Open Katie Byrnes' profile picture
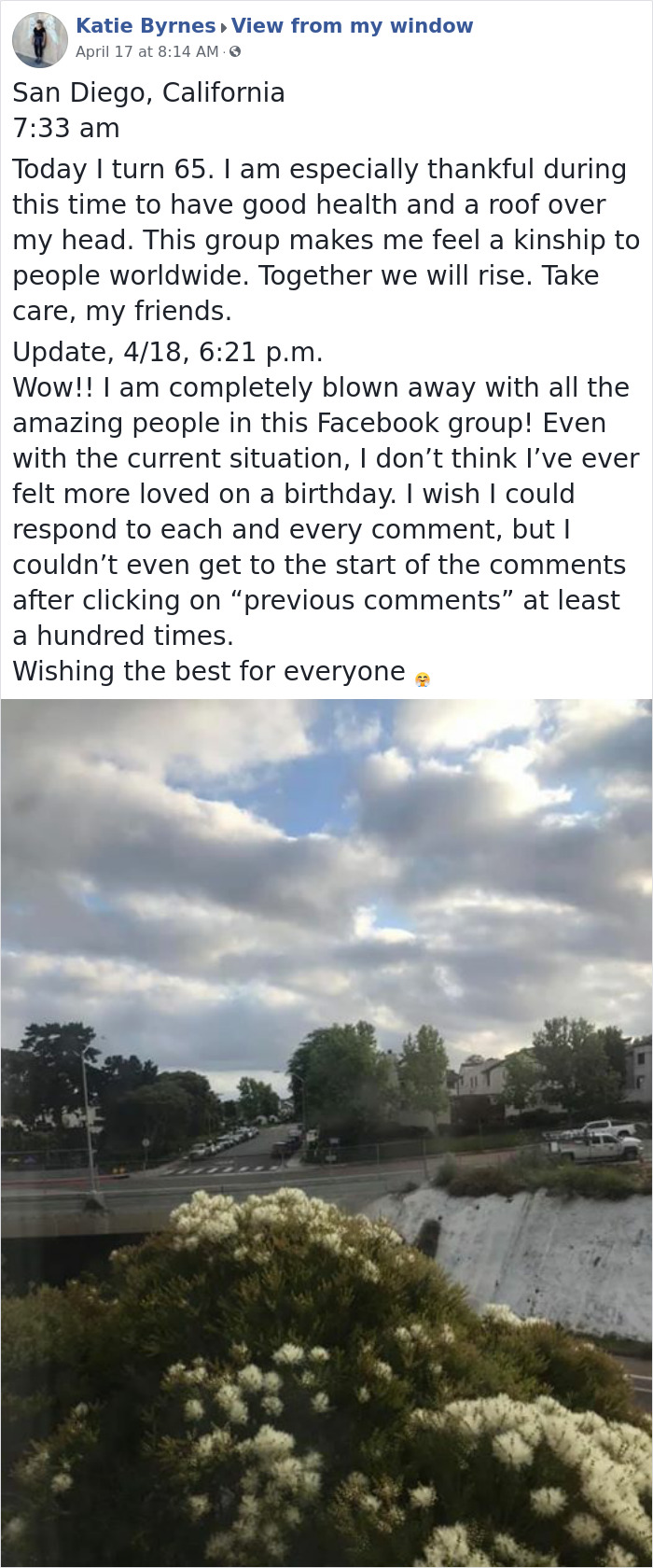This screenshot has height=1568, width=653. point(39,40)
